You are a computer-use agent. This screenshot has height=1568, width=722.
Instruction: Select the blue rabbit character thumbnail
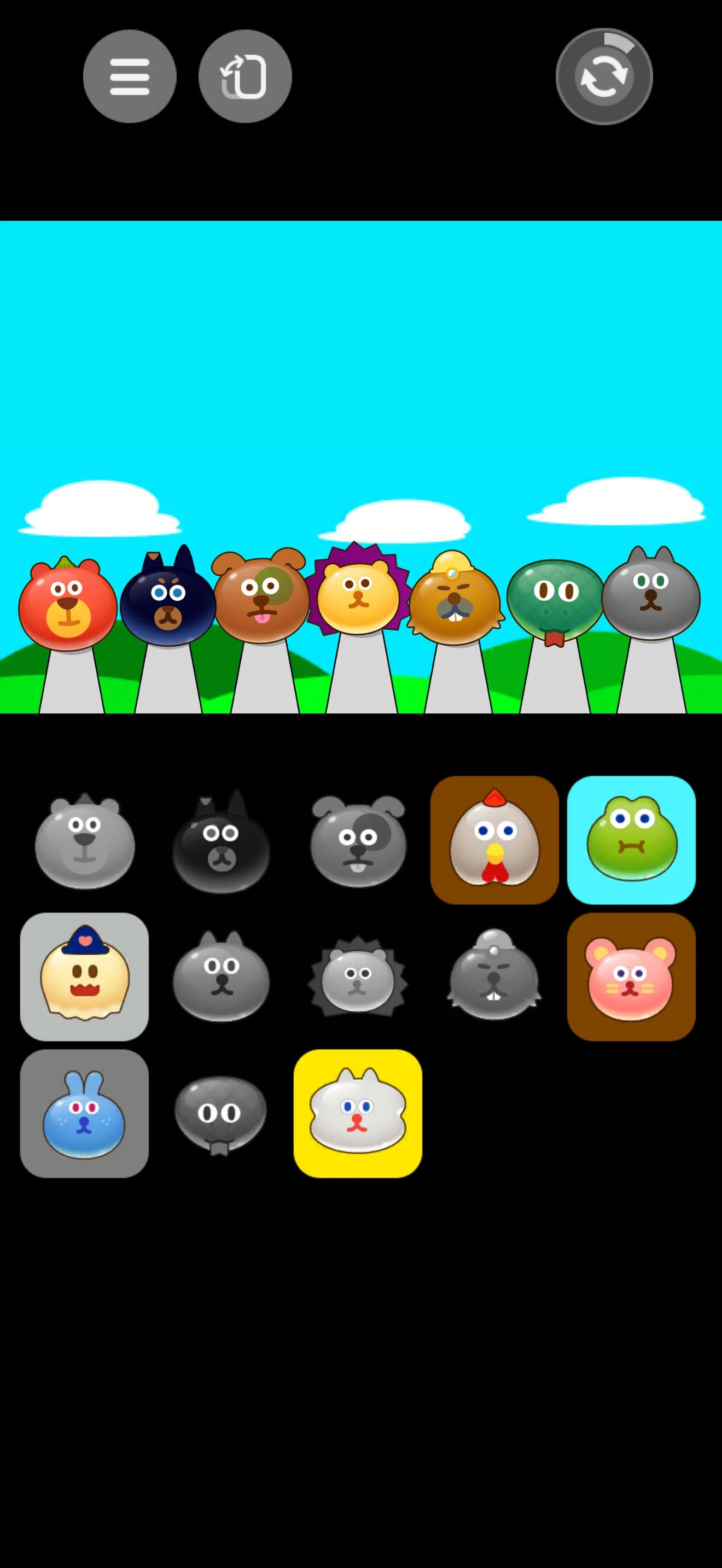tap(85, 1114)
